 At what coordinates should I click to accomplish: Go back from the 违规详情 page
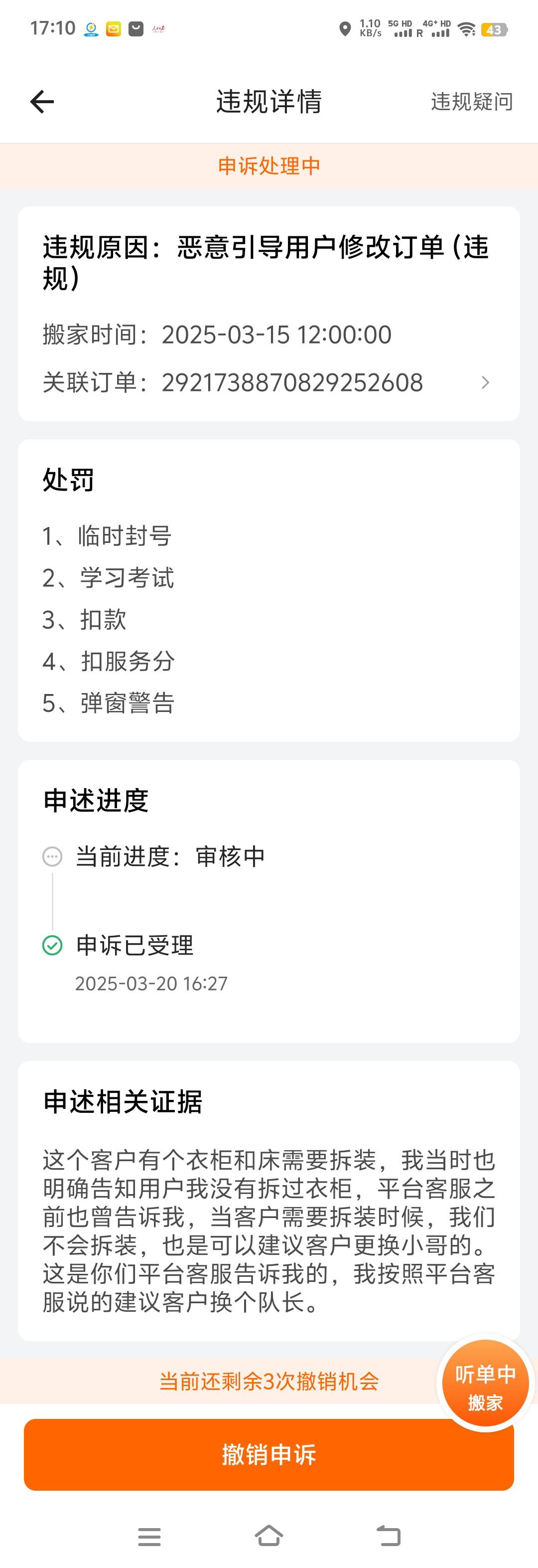[x=42, y=102]
